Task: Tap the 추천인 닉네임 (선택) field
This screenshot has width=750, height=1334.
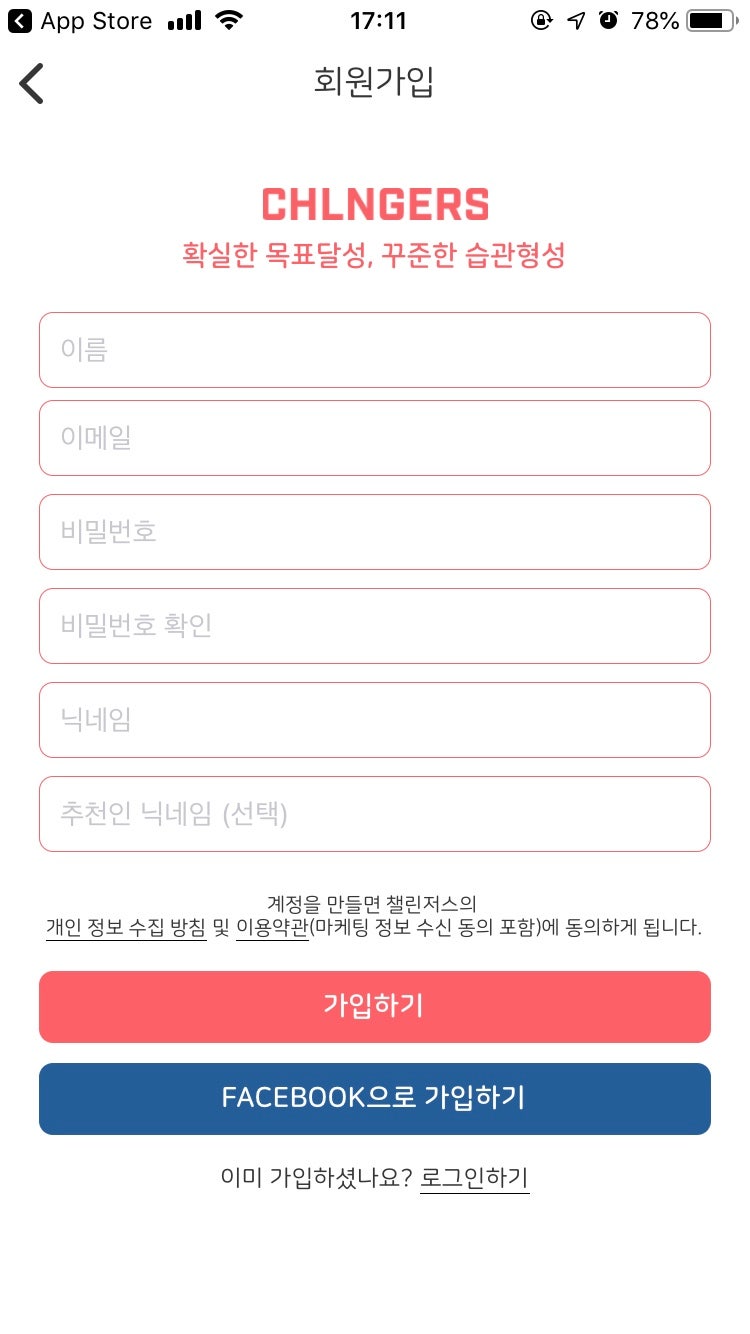Action: coord(375,814)
